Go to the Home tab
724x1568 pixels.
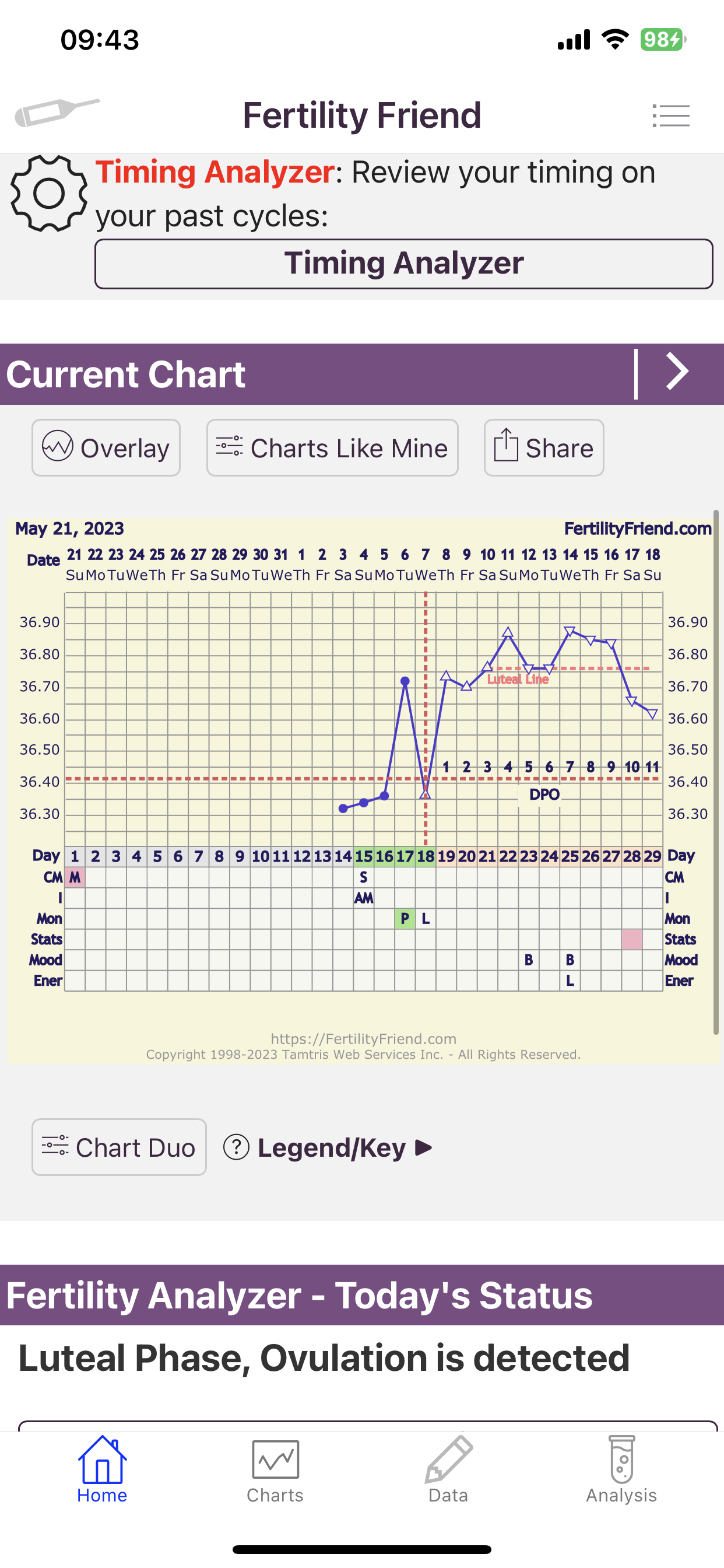point(102,1471)
